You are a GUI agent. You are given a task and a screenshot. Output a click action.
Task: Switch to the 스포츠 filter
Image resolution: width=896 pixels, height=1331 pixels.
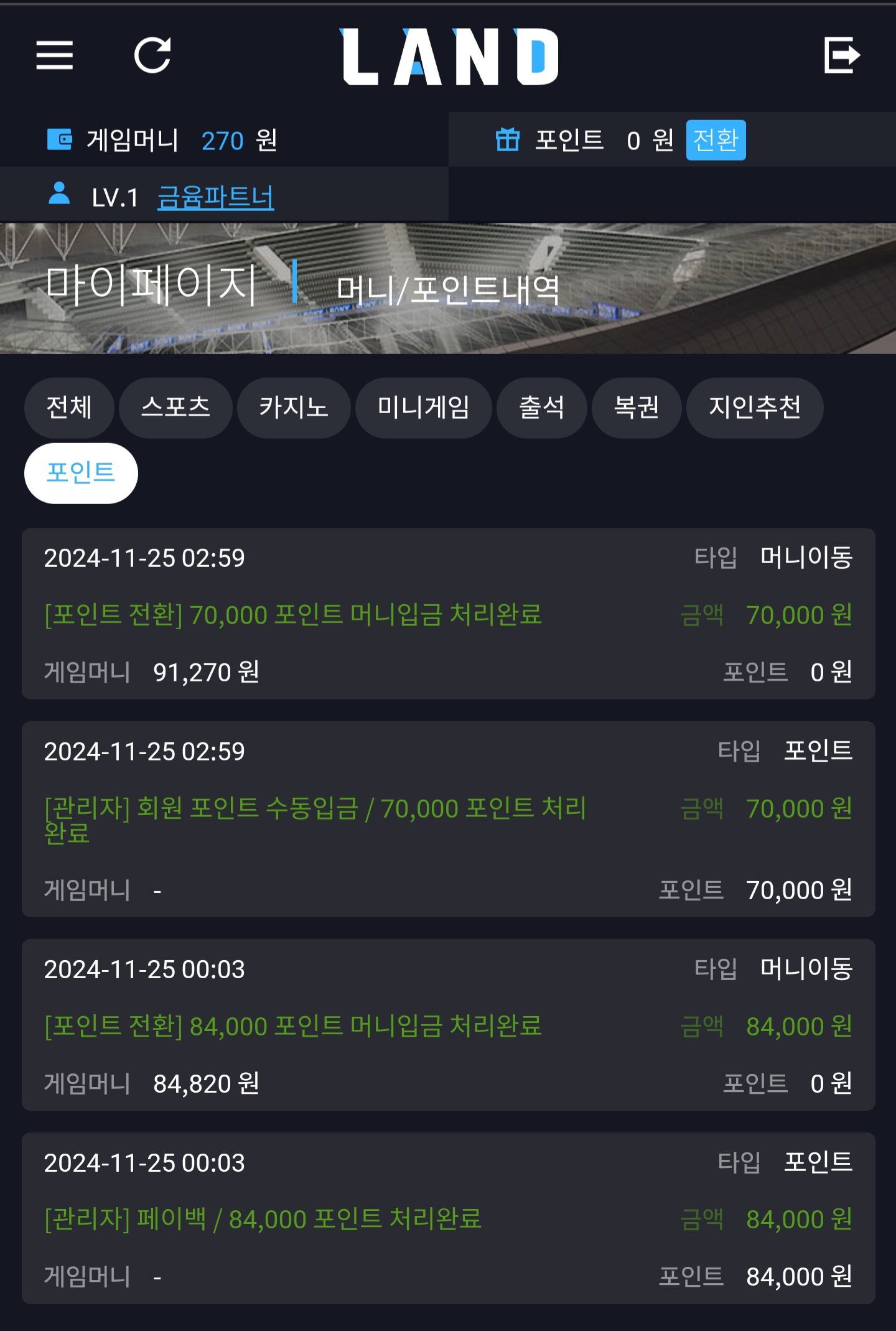tap(175, 408)
